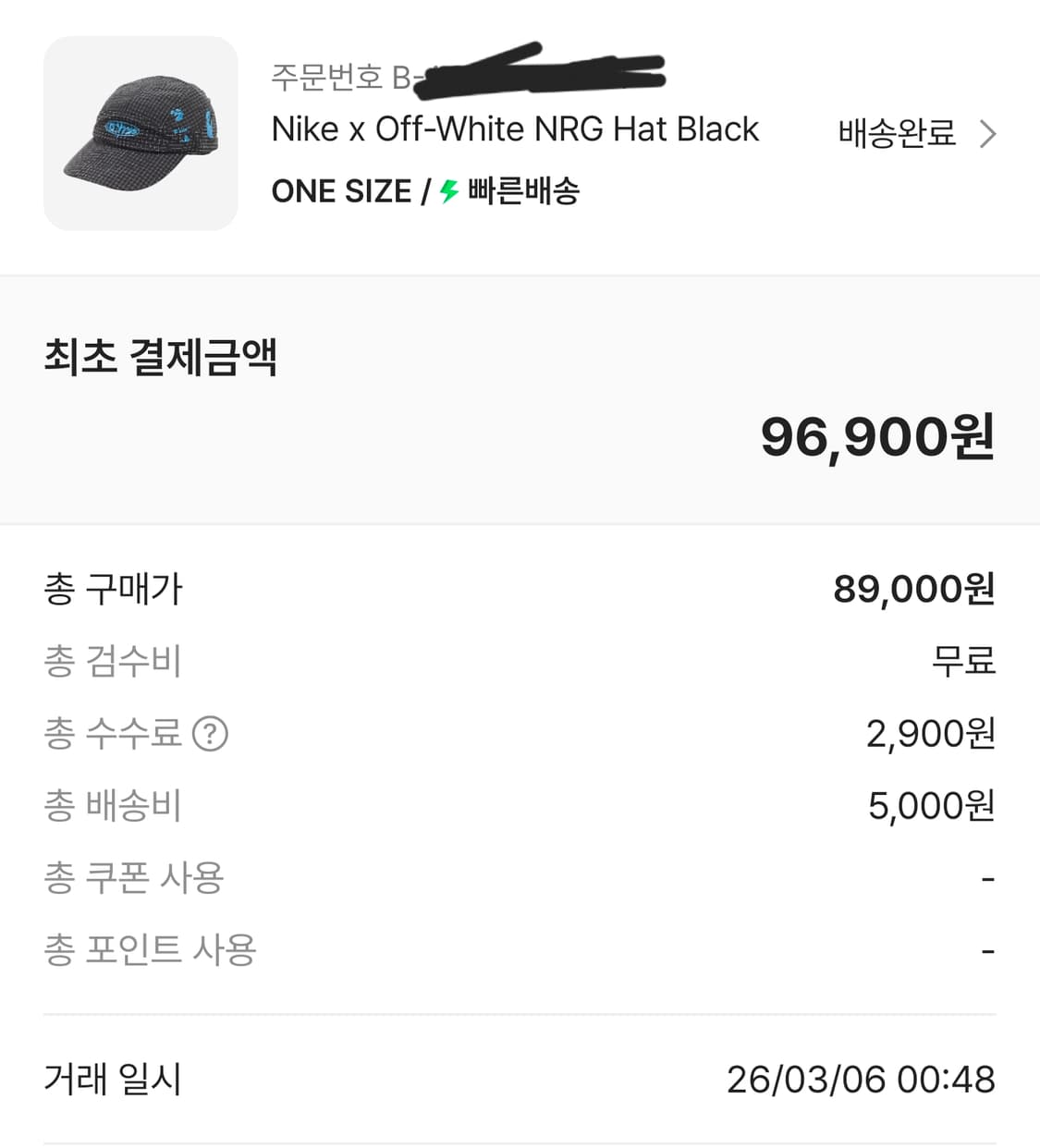The image size is (1040, 1148).
Task: Click the 2,900원 fee amount
Action: (928, 733)
